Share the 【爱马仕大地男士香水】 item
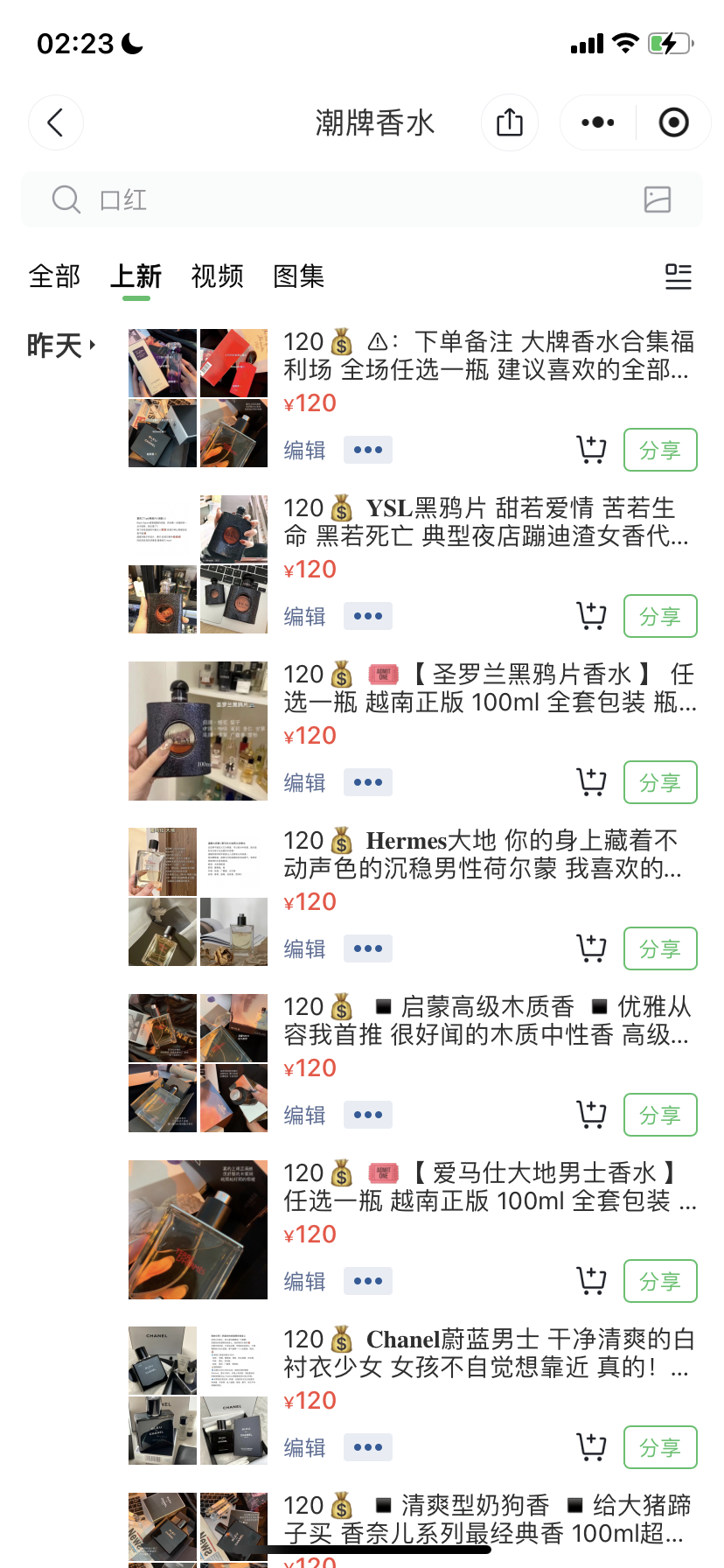Image resolution: width=724 pixels, height=1568 pixels. (x=660, y=1282)
